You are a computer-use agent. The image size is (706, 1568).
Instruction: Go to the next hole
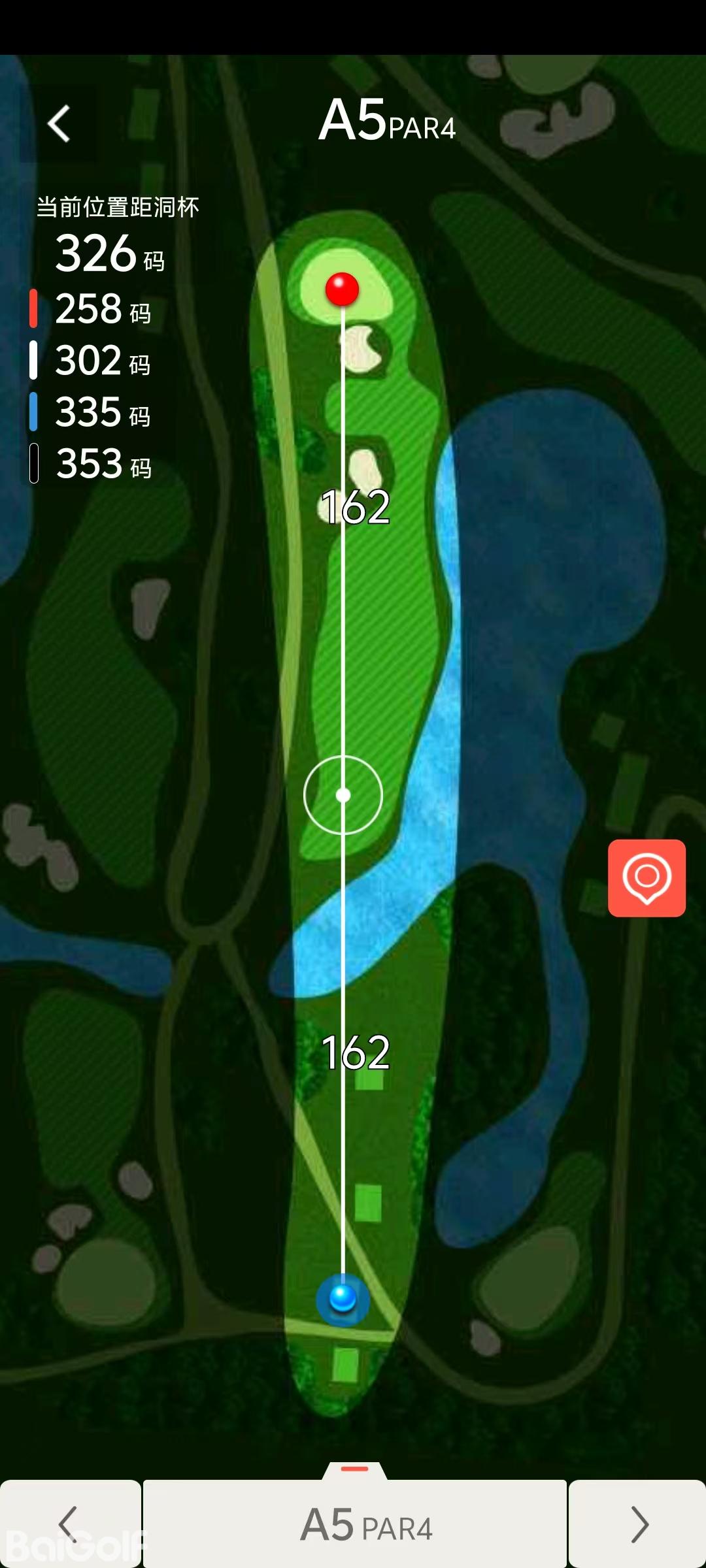(638, 1524)
